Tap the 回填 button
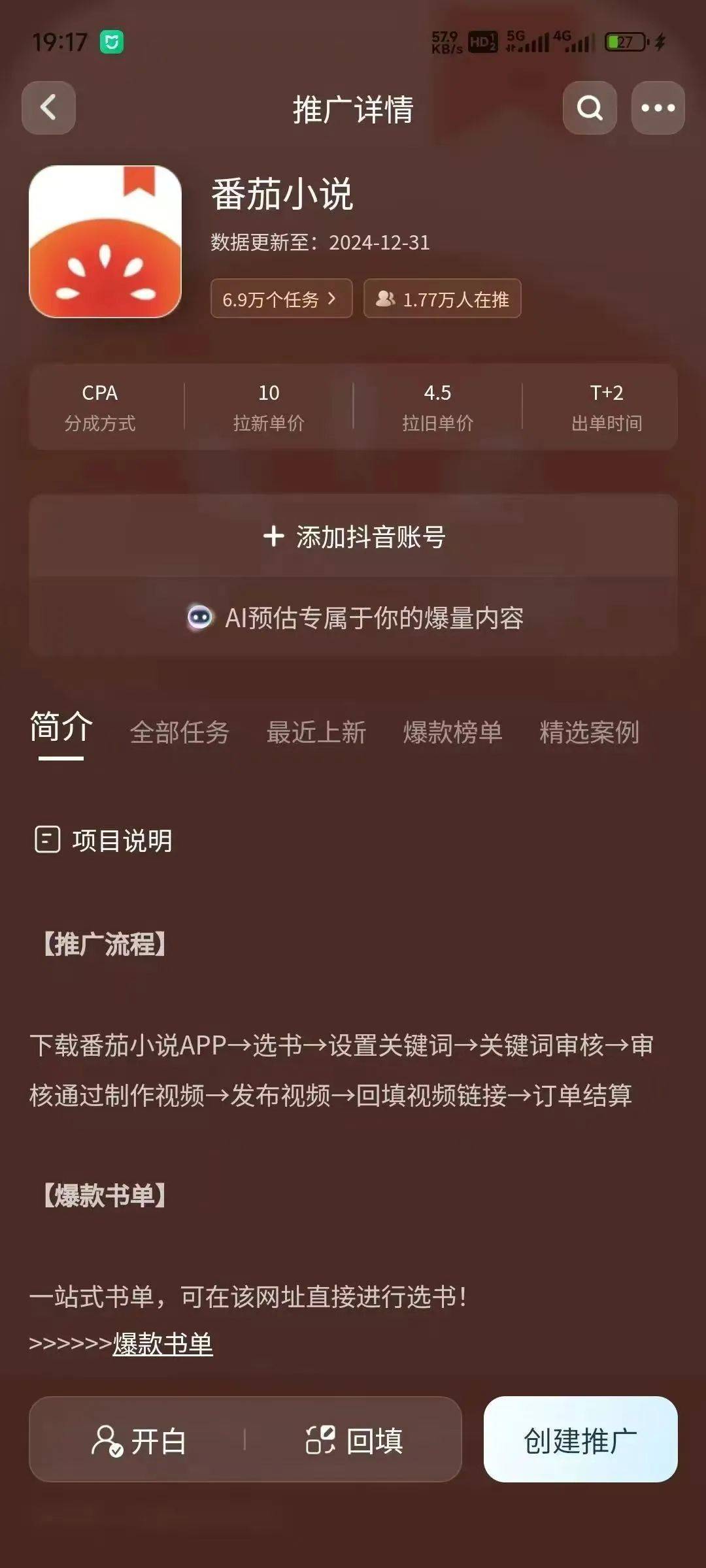 [x=354, y=1440]
